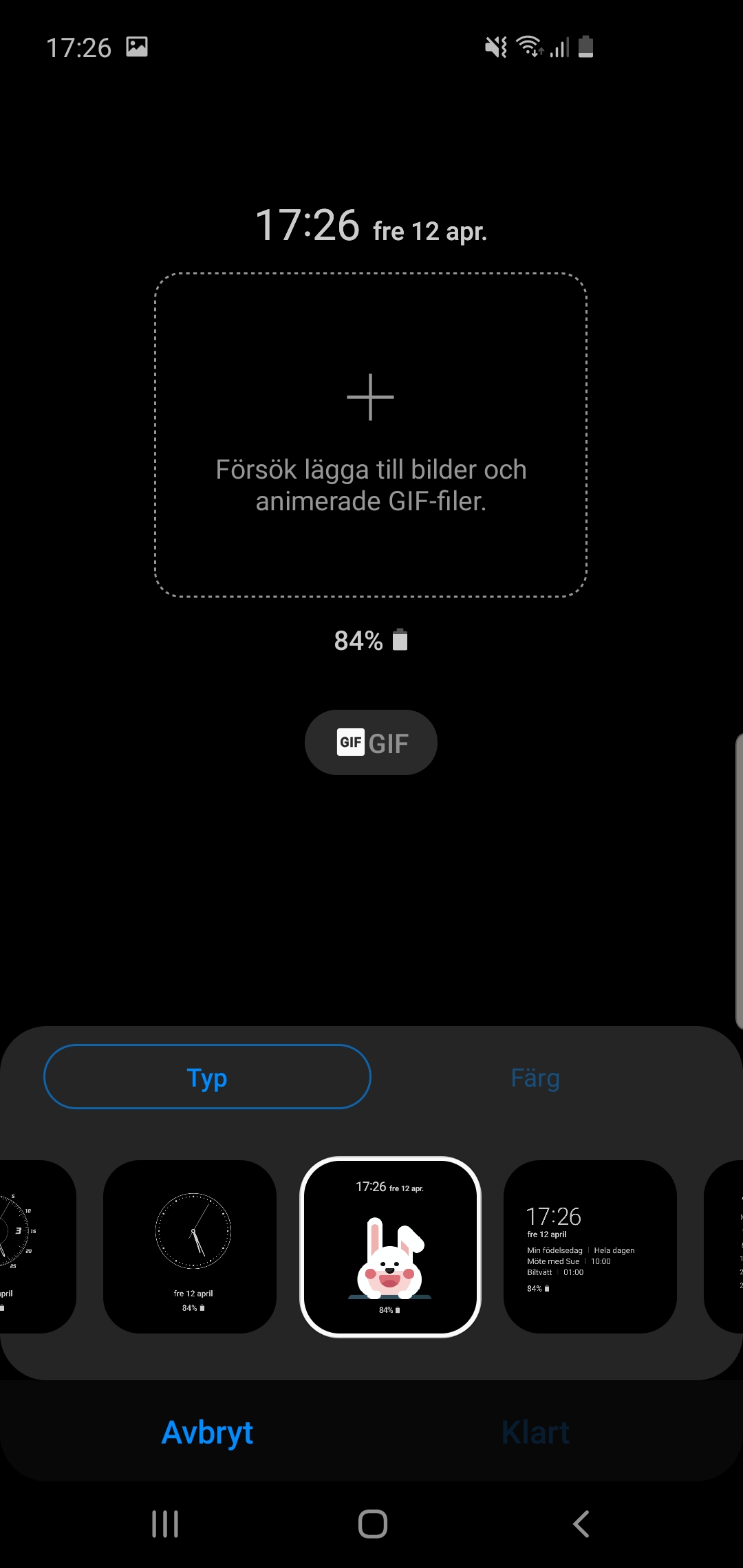Tap the GIF button
Screen dimensions: 743x1568
pyautogui.click(x=371, y=743)
